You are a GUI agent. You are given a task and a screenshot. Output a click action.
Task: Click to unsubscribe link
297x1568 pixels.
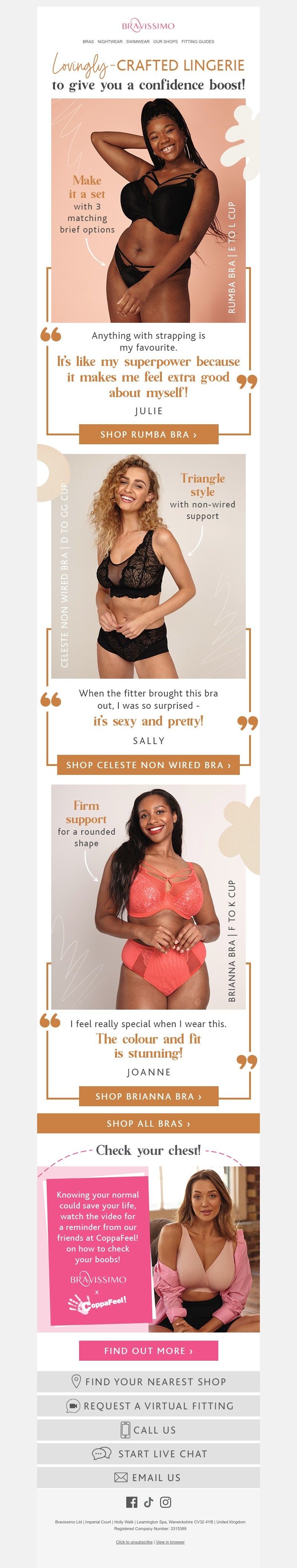[134, 1542]
